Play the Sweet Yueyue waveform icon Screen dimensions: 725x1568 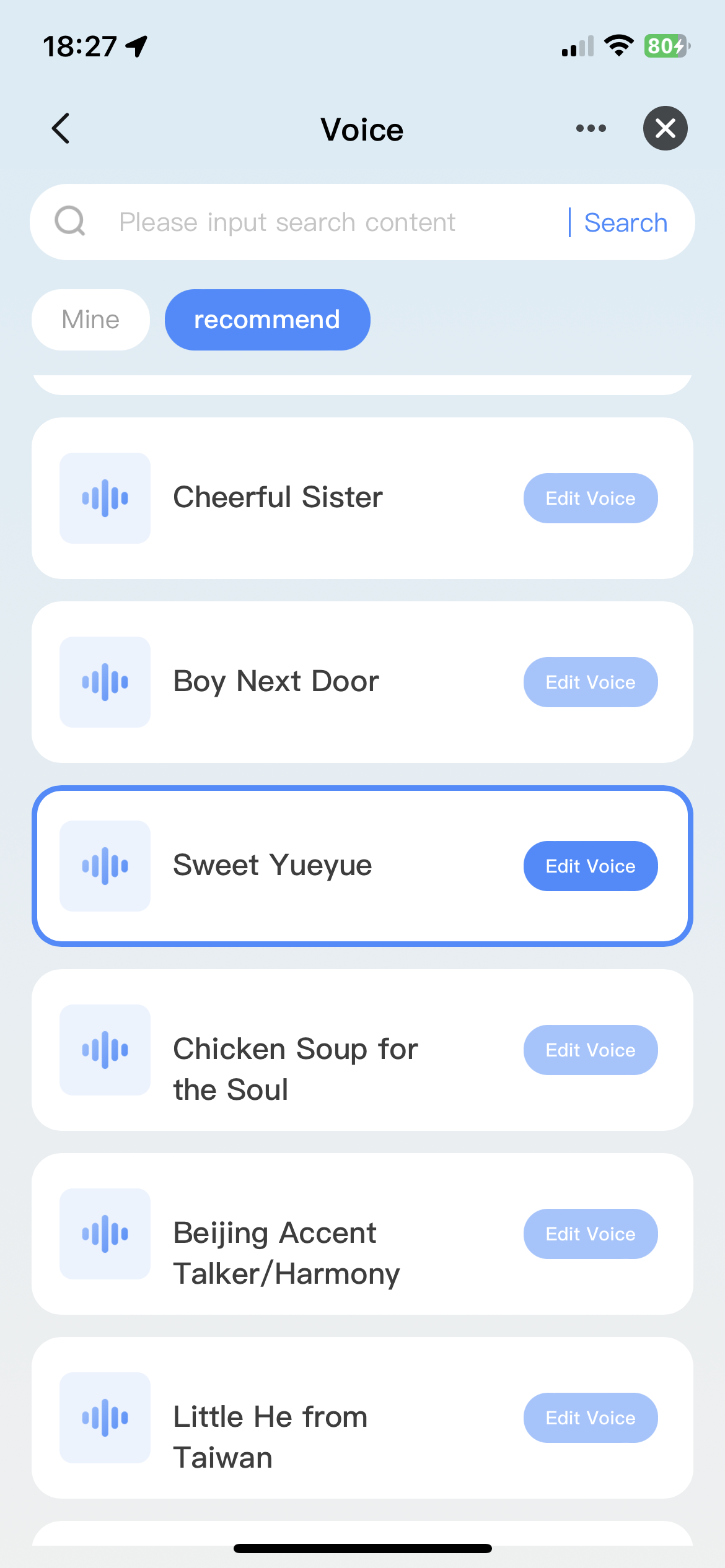105,866
